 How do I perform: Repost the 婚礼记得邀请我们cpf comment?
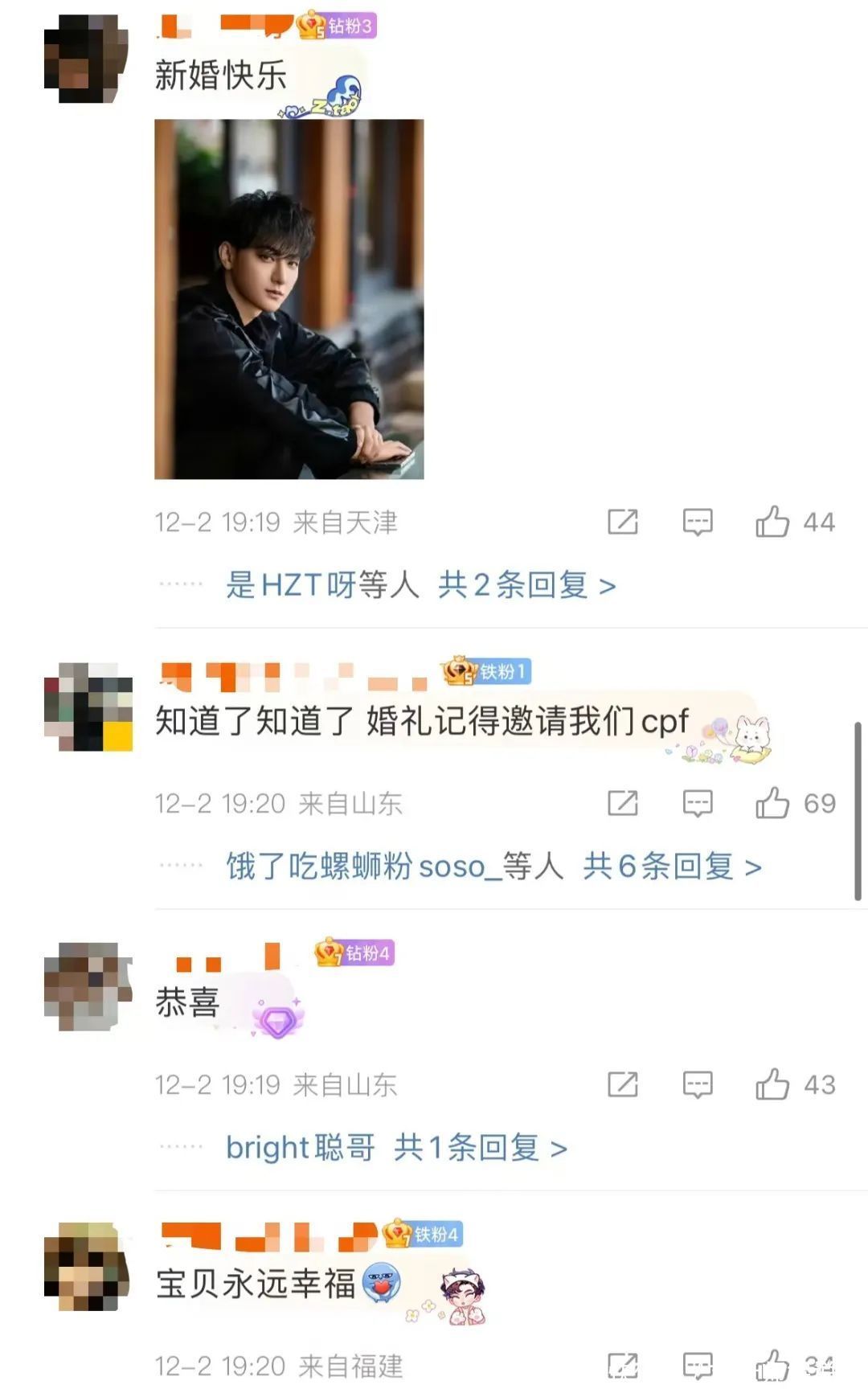pos(623,804)
